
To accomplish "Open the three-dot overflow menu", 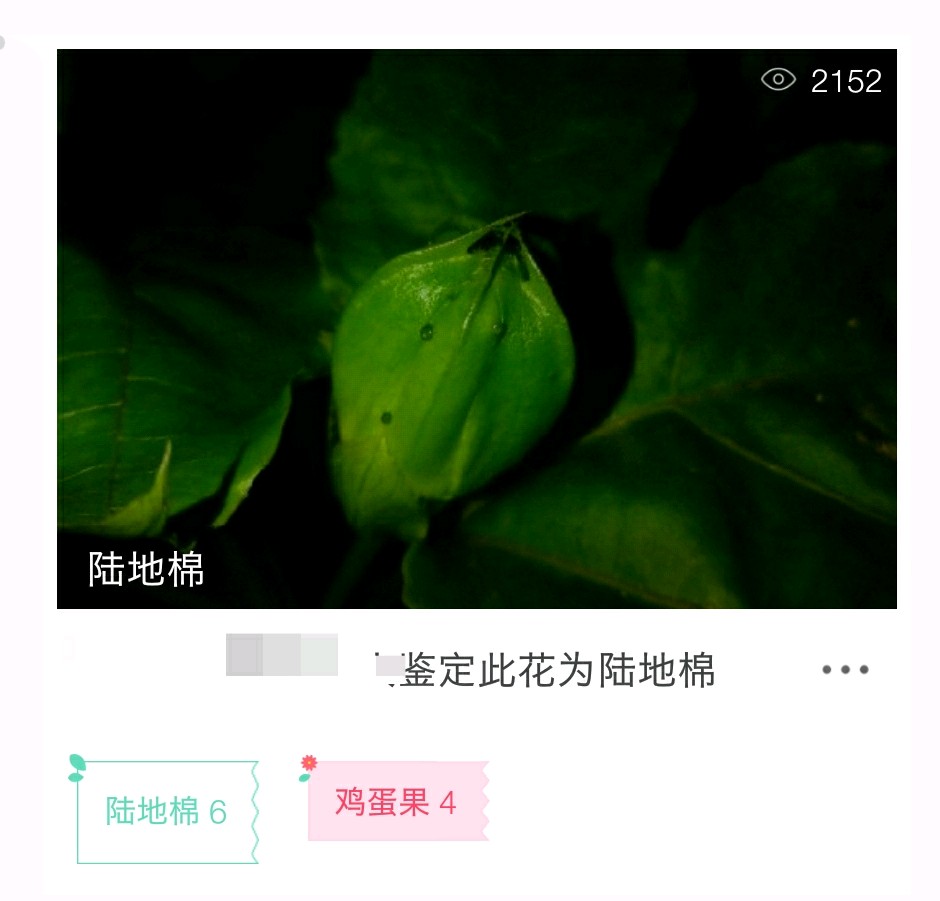I will (845, 670).
